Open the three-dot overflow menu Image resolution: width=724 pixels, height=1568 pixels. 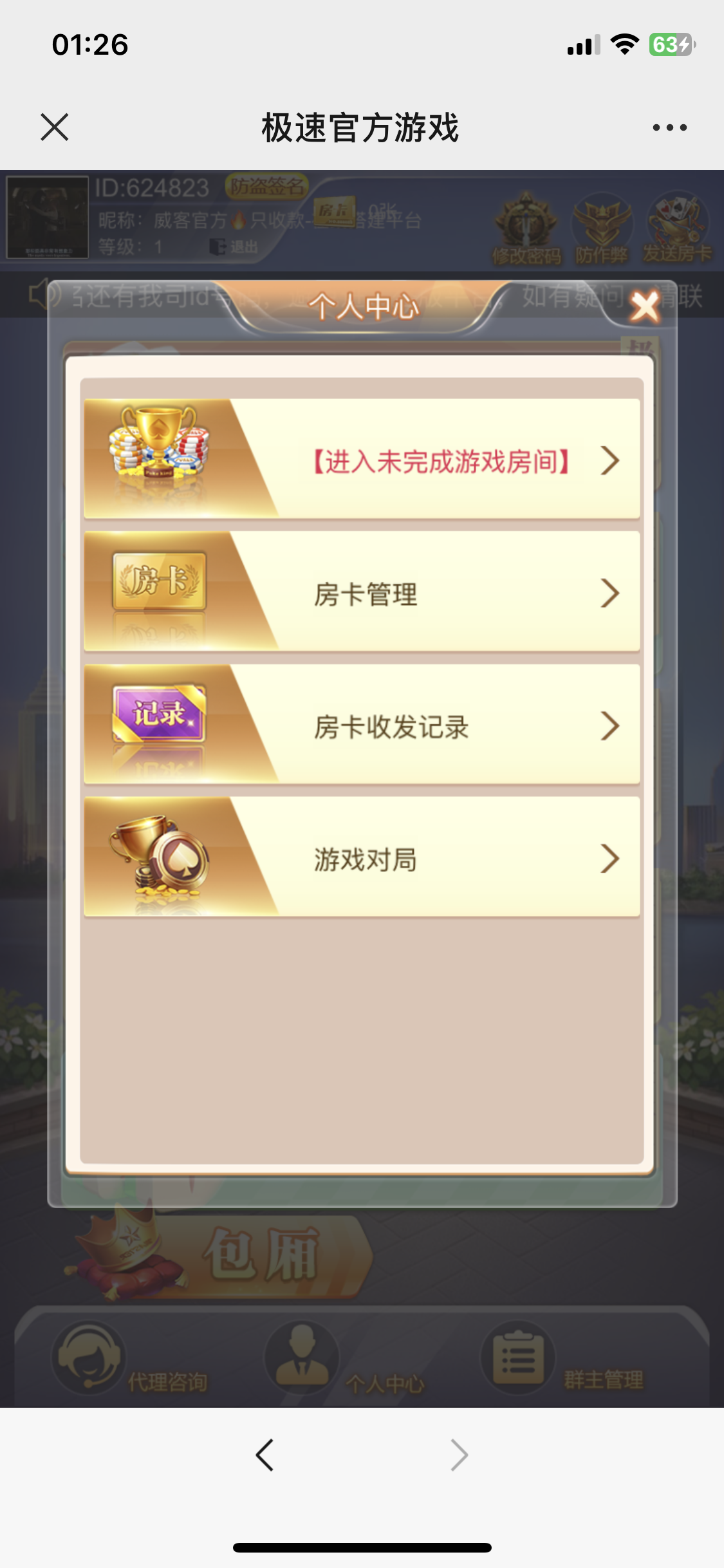[x=669, y=127]
